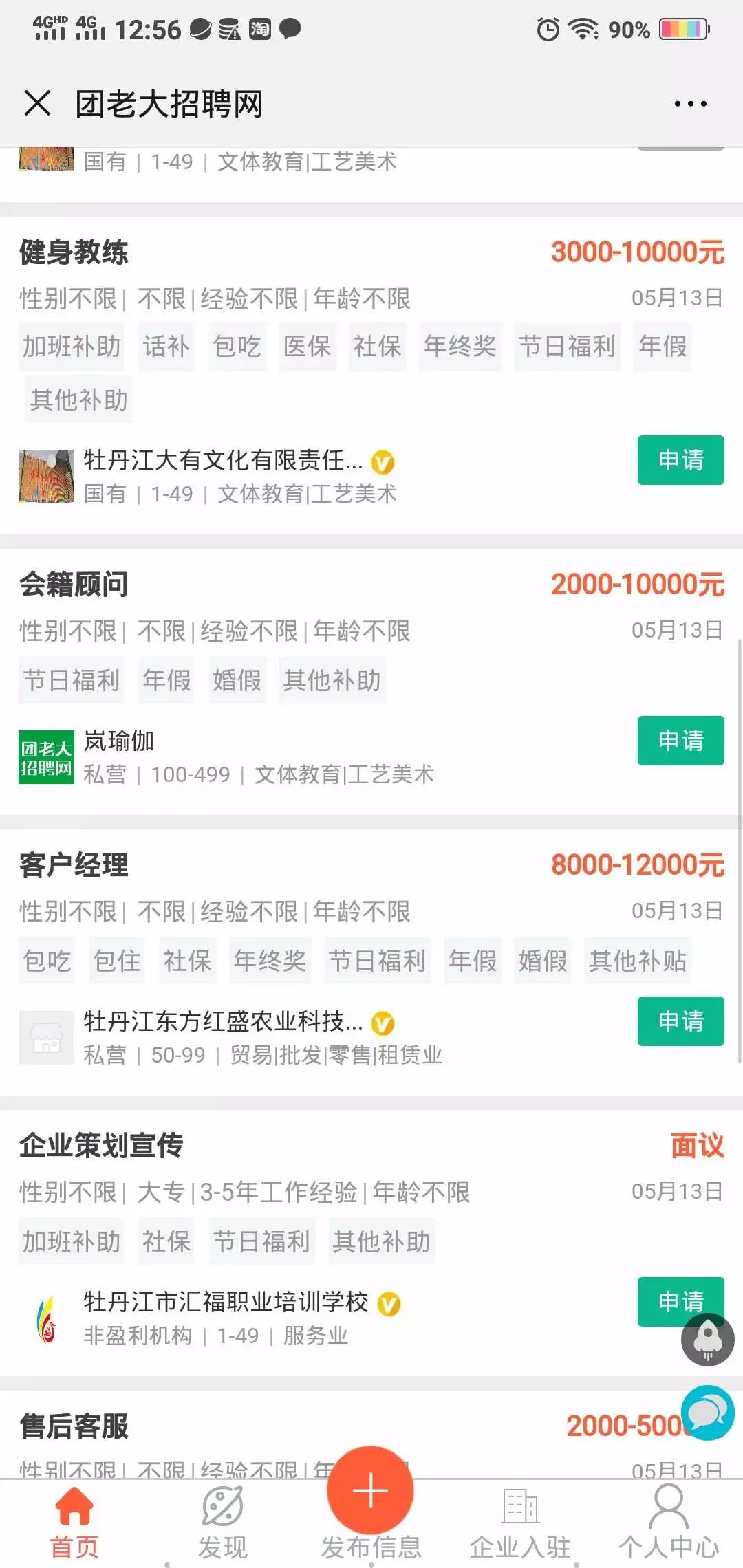View company 牡丹江市汇福职业培训学校
Viewport: 743px width, 1568px height.
pos(226,1303)
